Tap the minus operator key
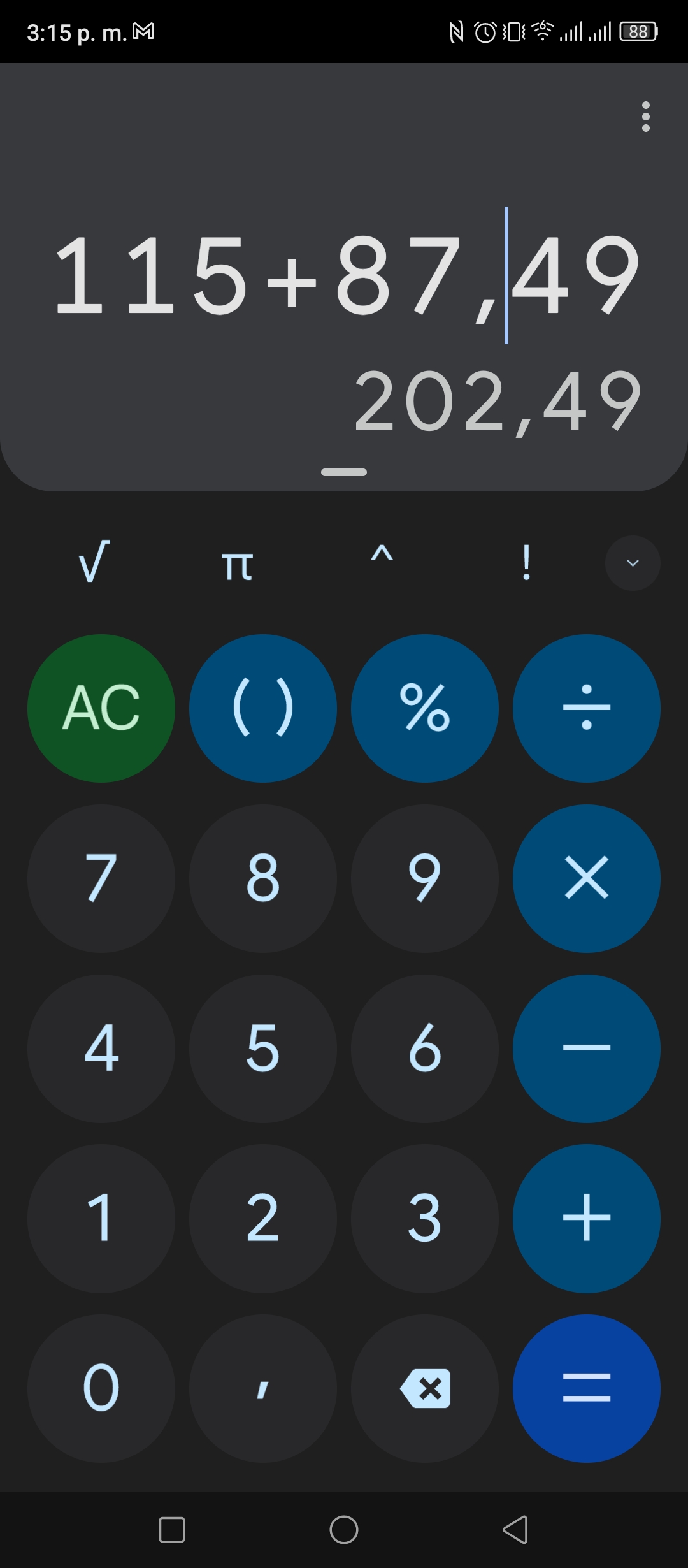 point(587,1049)
